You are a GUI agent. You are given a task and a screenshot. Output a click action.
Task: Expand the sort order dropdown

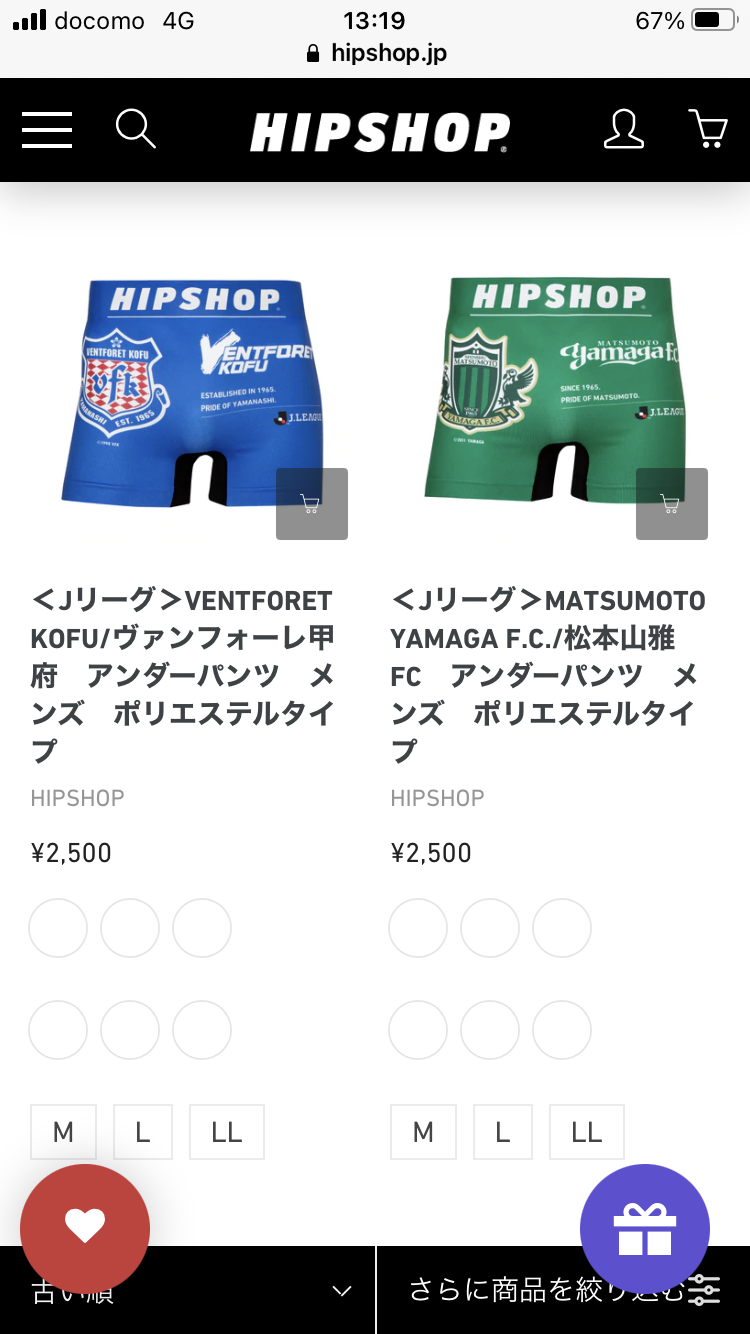pyautogui.click(x=187, y=1290)
